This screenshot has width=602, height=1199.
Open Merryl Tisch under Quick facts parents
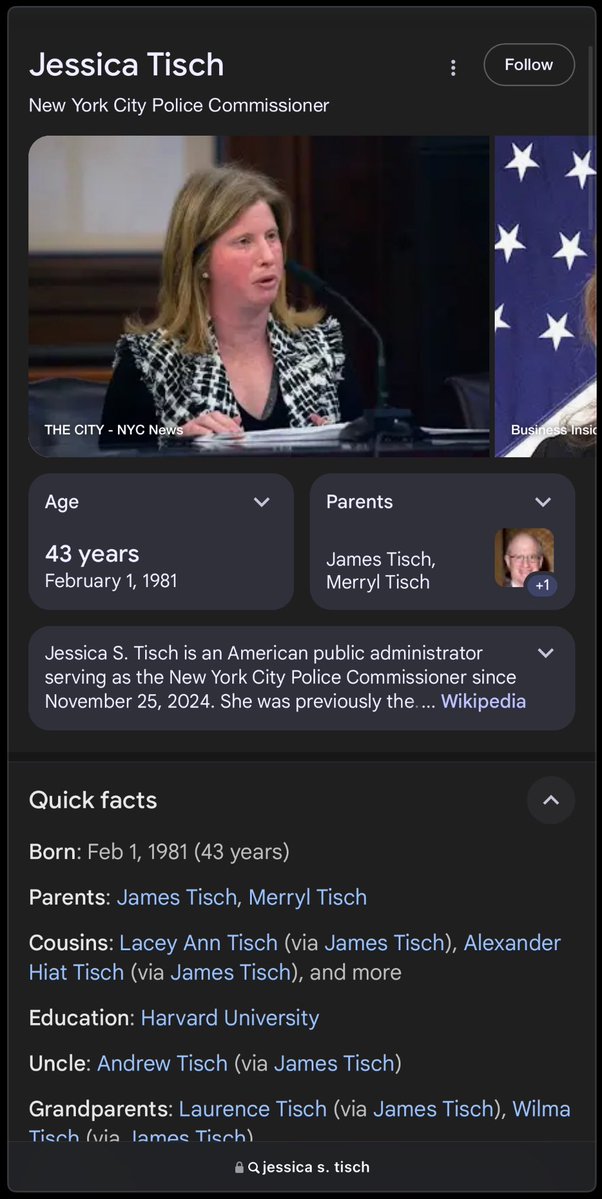(307, 897)
